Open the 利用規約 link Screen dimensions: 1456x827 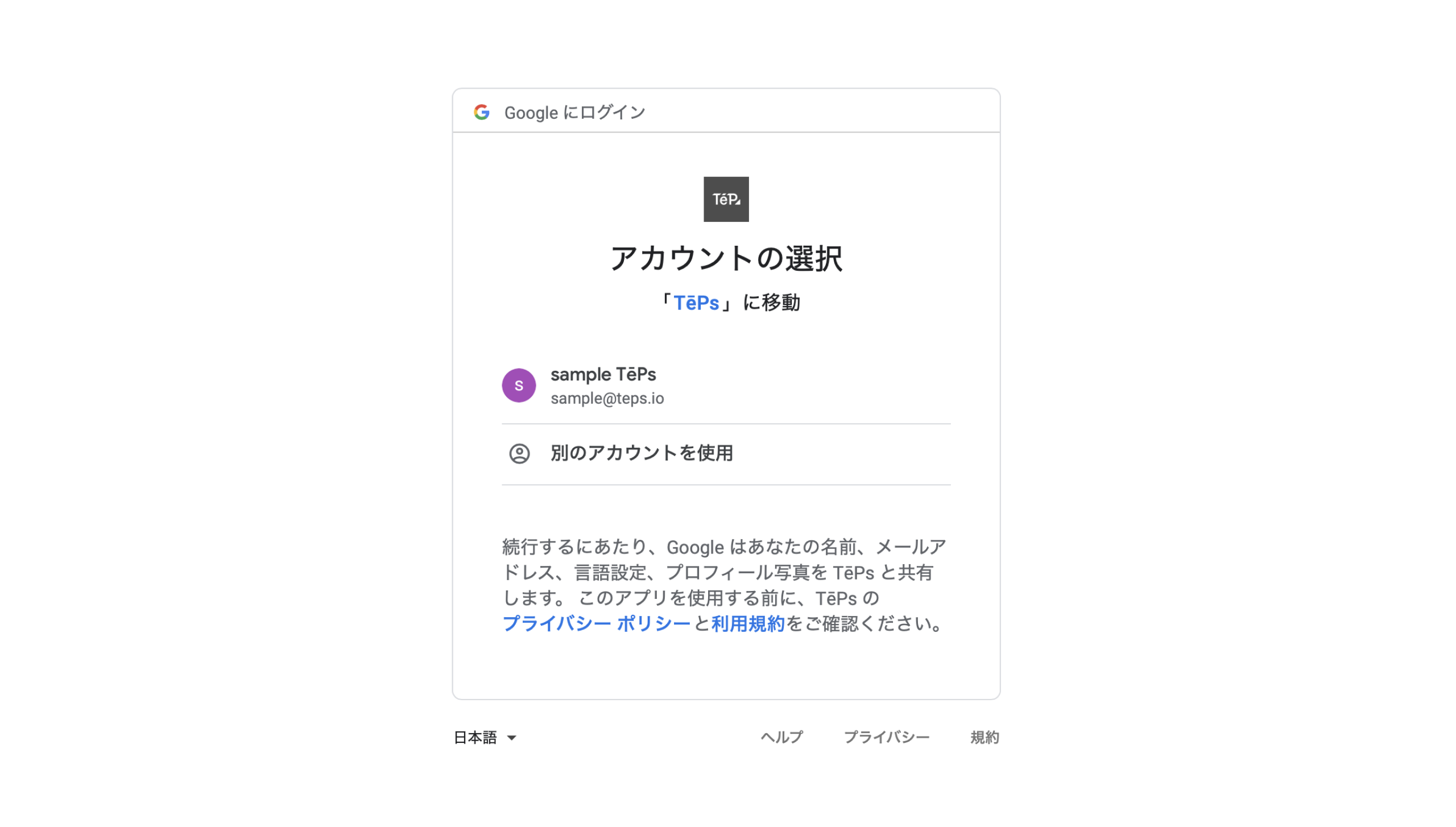coord(748,625)
